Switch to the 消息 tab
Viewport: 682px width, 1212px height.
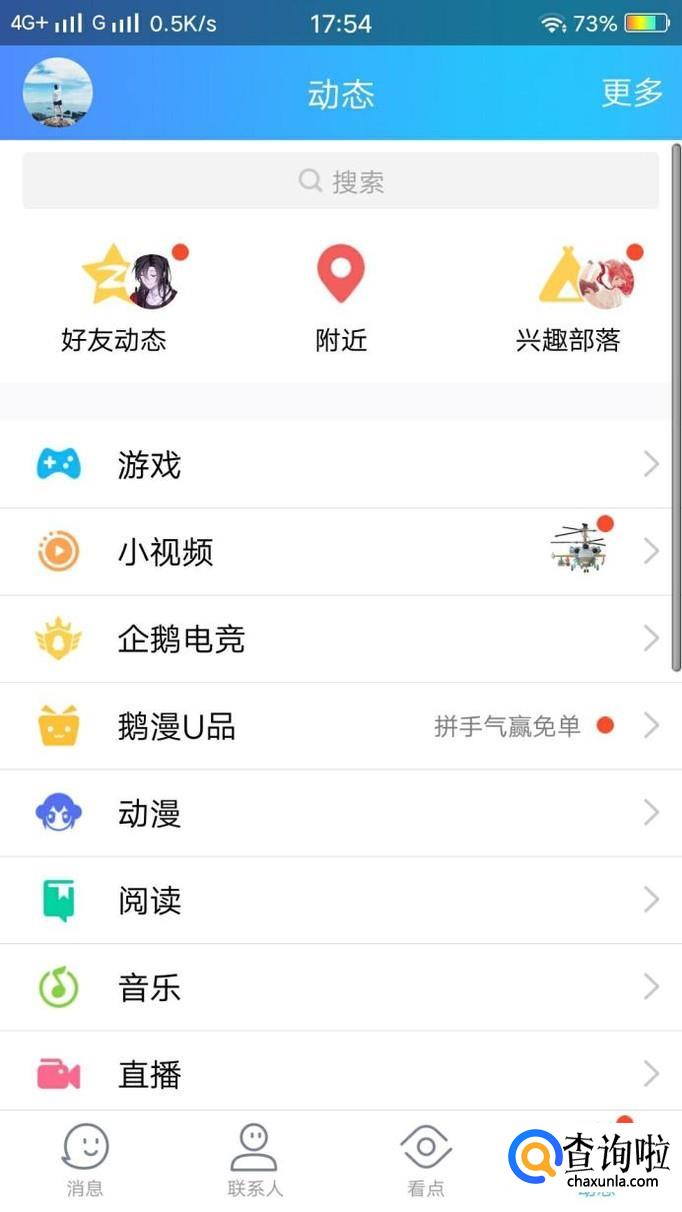85,1160
